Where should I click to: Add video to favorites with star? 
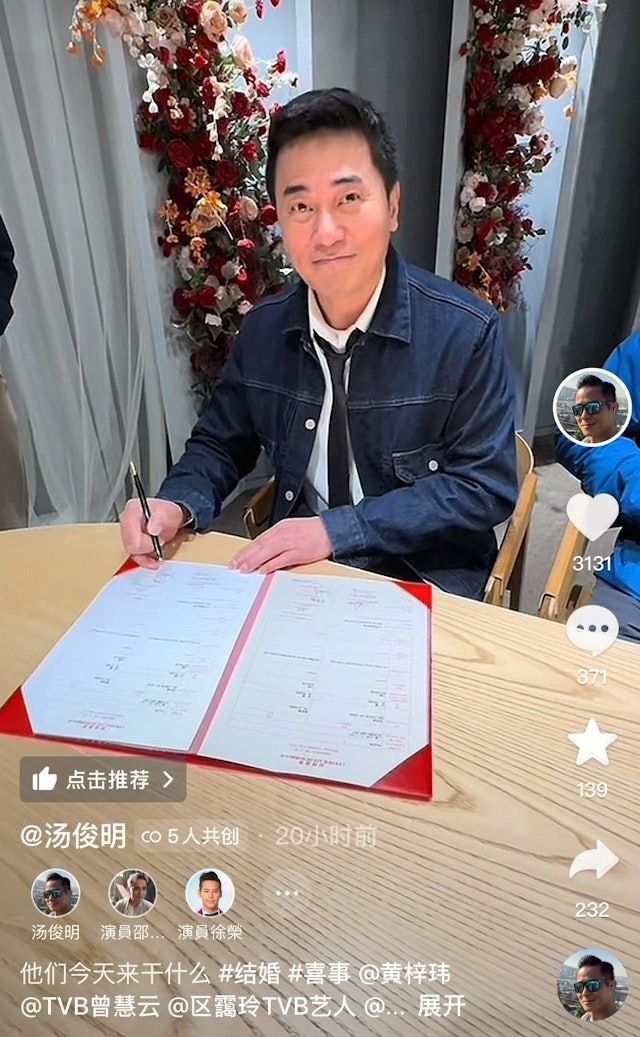click(x=592, y=743)
